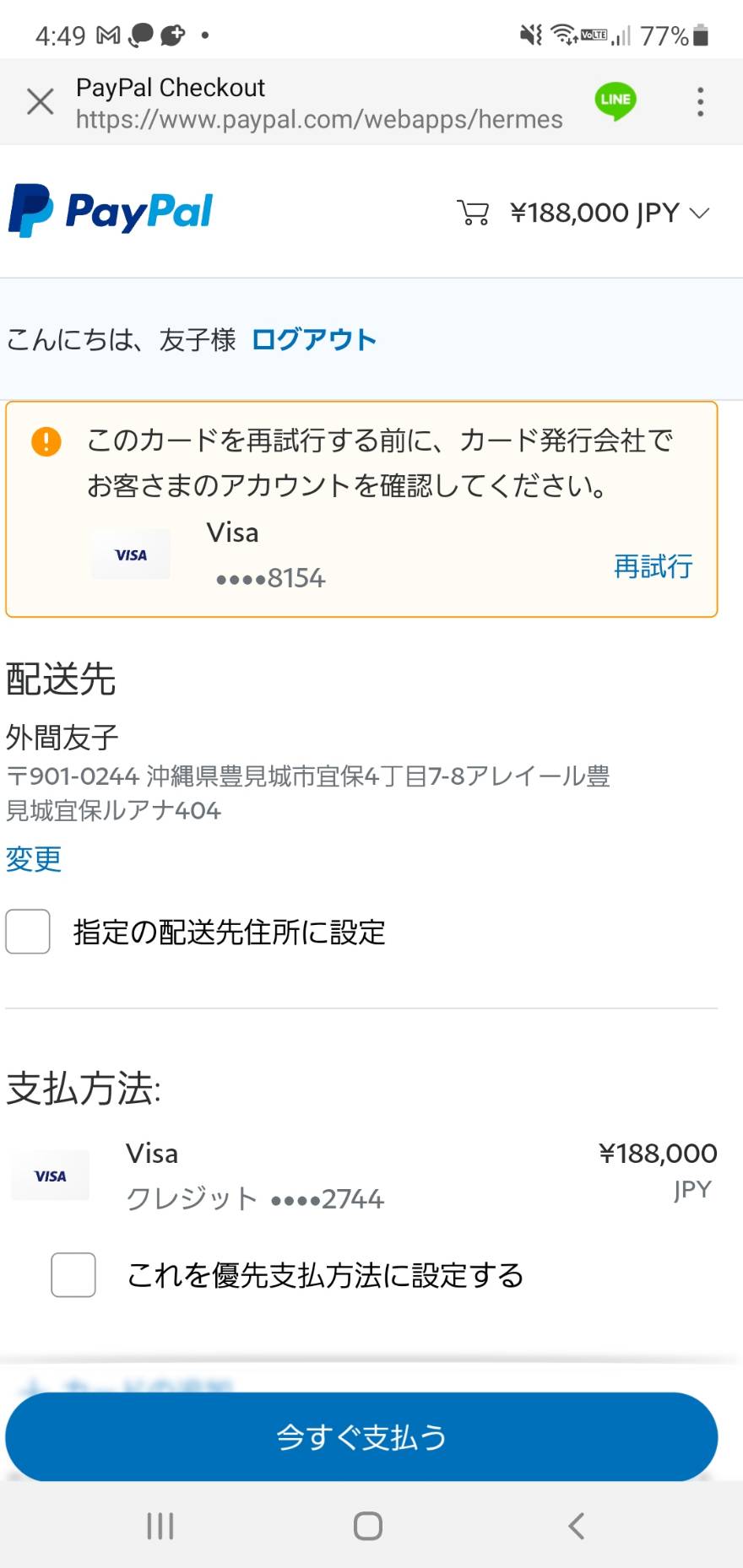Go back using system navigation bar
This screenshot has height=1568, width=743.
tap(577, 1526)
